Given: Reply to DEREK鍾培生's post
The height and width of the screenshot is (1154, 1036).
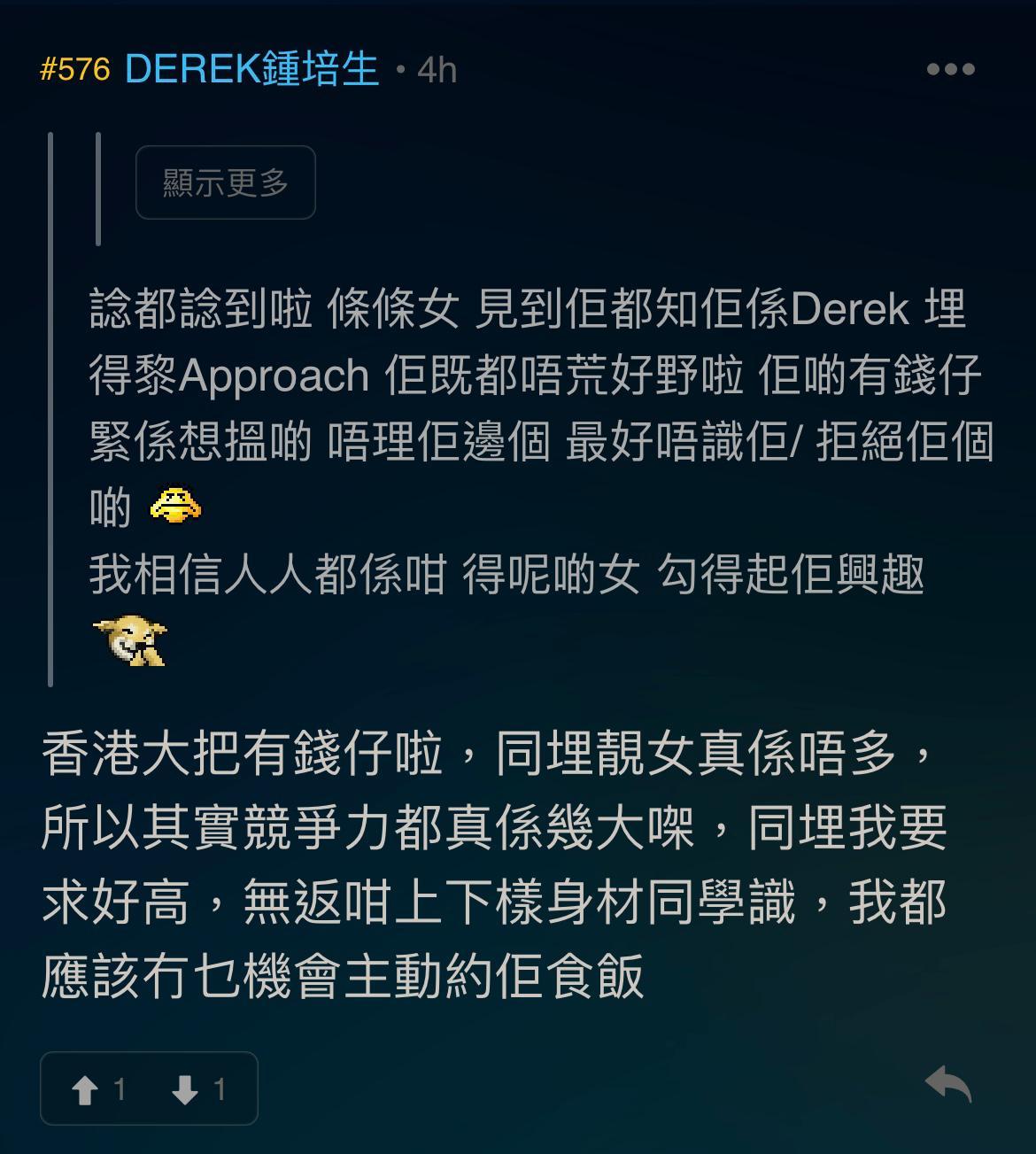Looking at the screenshot, I should point(948,1086).
